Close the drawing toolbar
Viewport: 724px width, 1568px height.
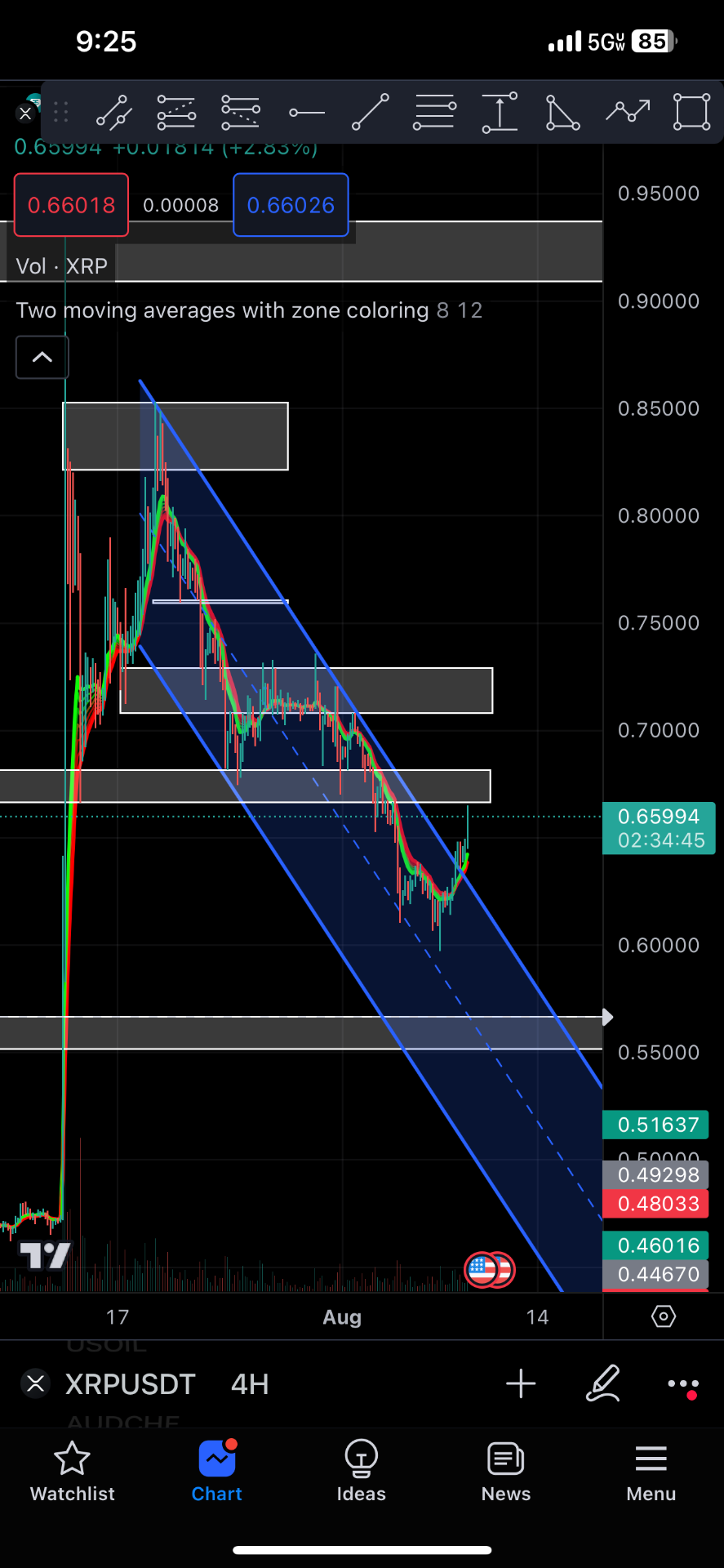tap(25, 113)
